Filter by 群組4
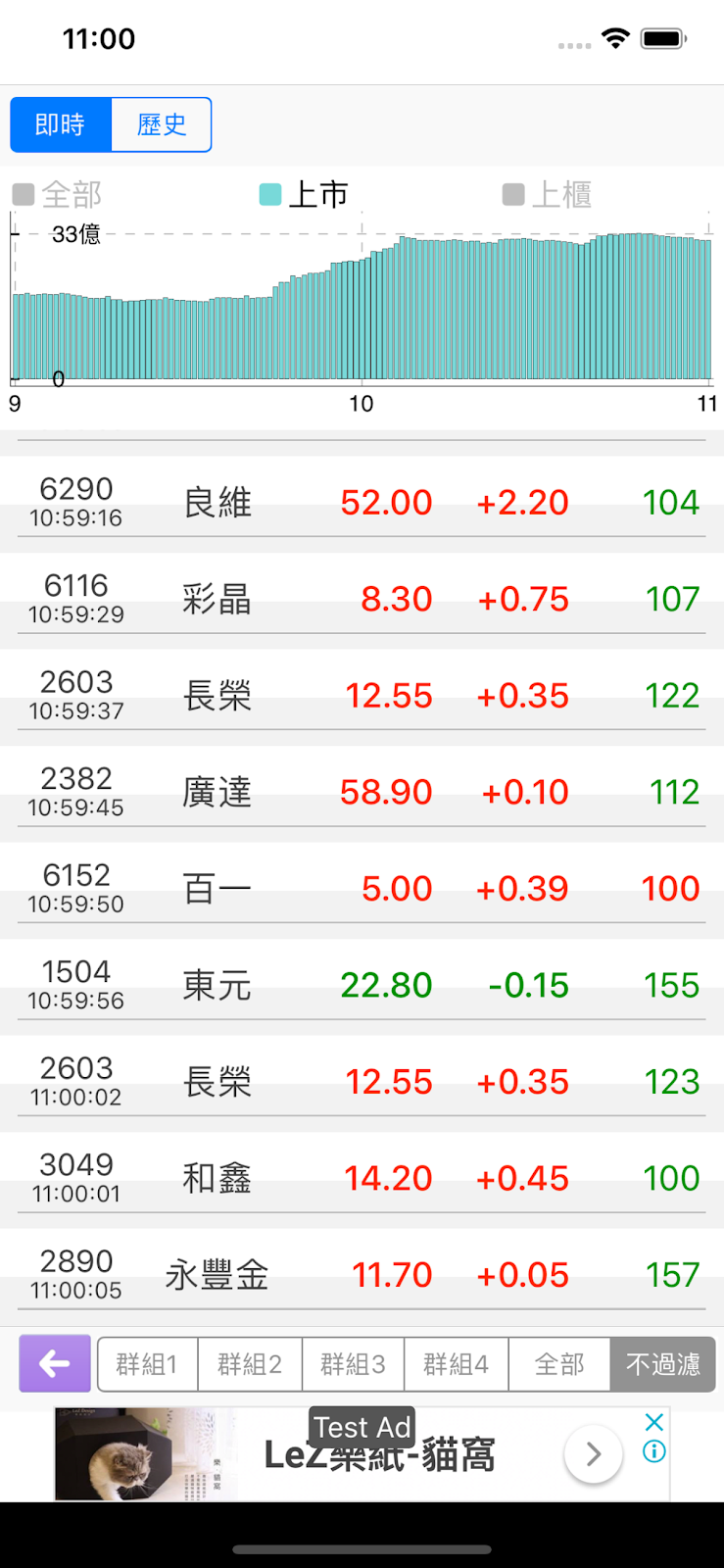 click(x=456, y=1364)
